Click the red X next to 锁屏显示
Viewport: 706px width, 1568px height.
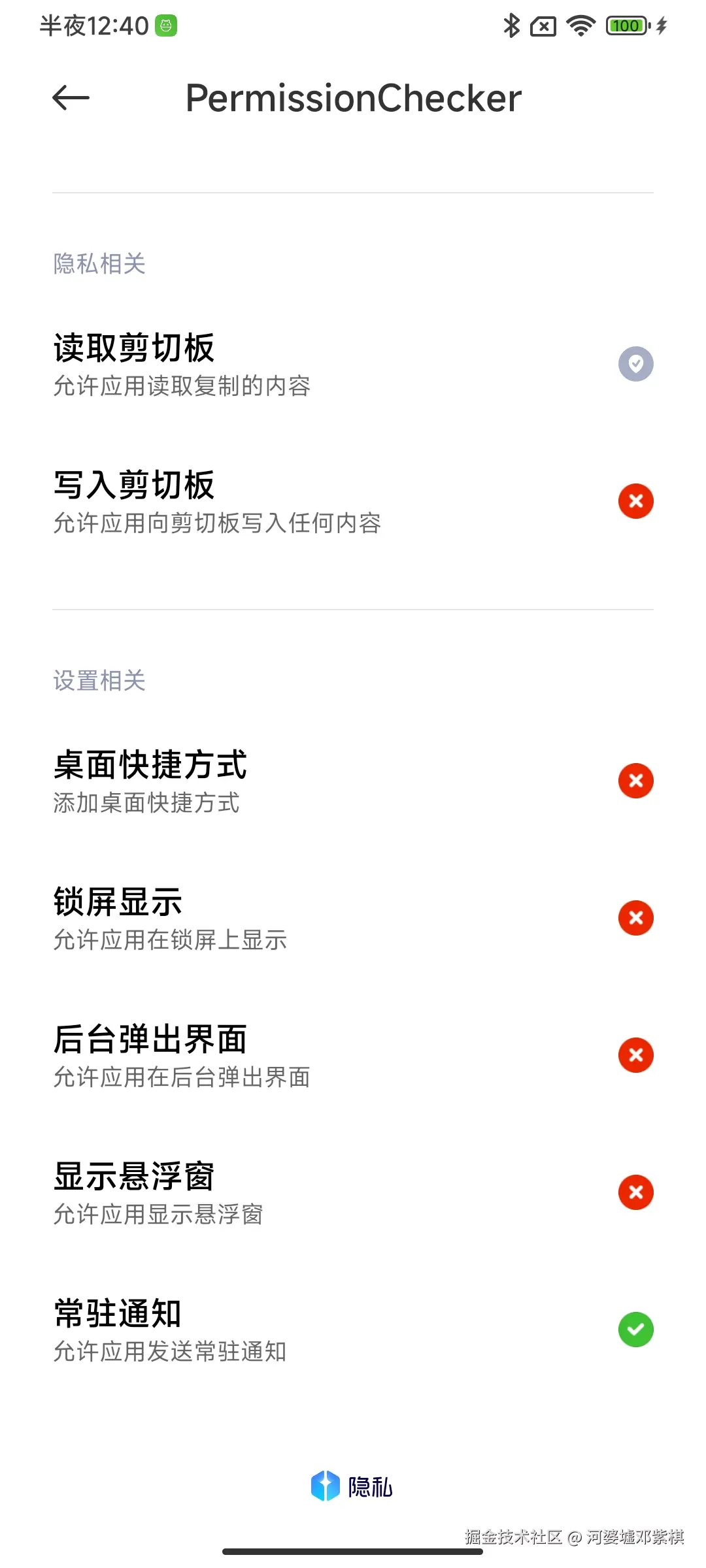pyautogui.click(x=635, y=917)
